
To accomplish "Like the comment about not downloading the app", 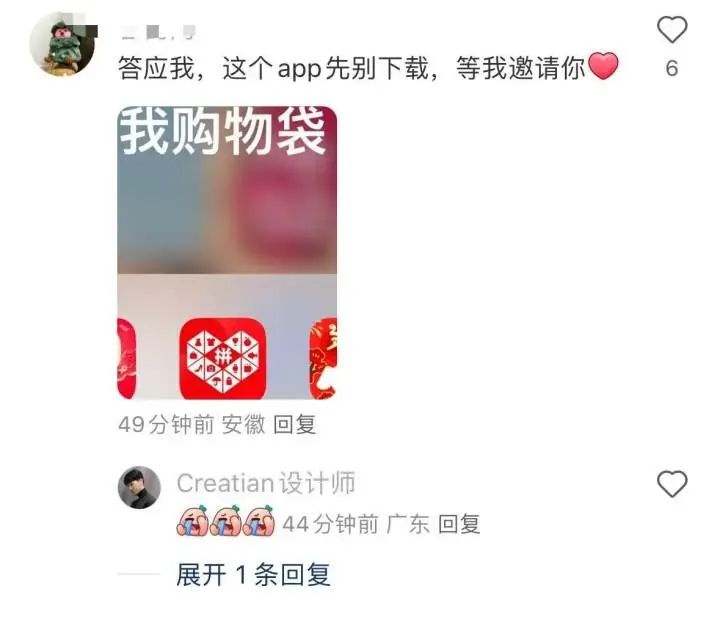I will click(672, 30).
